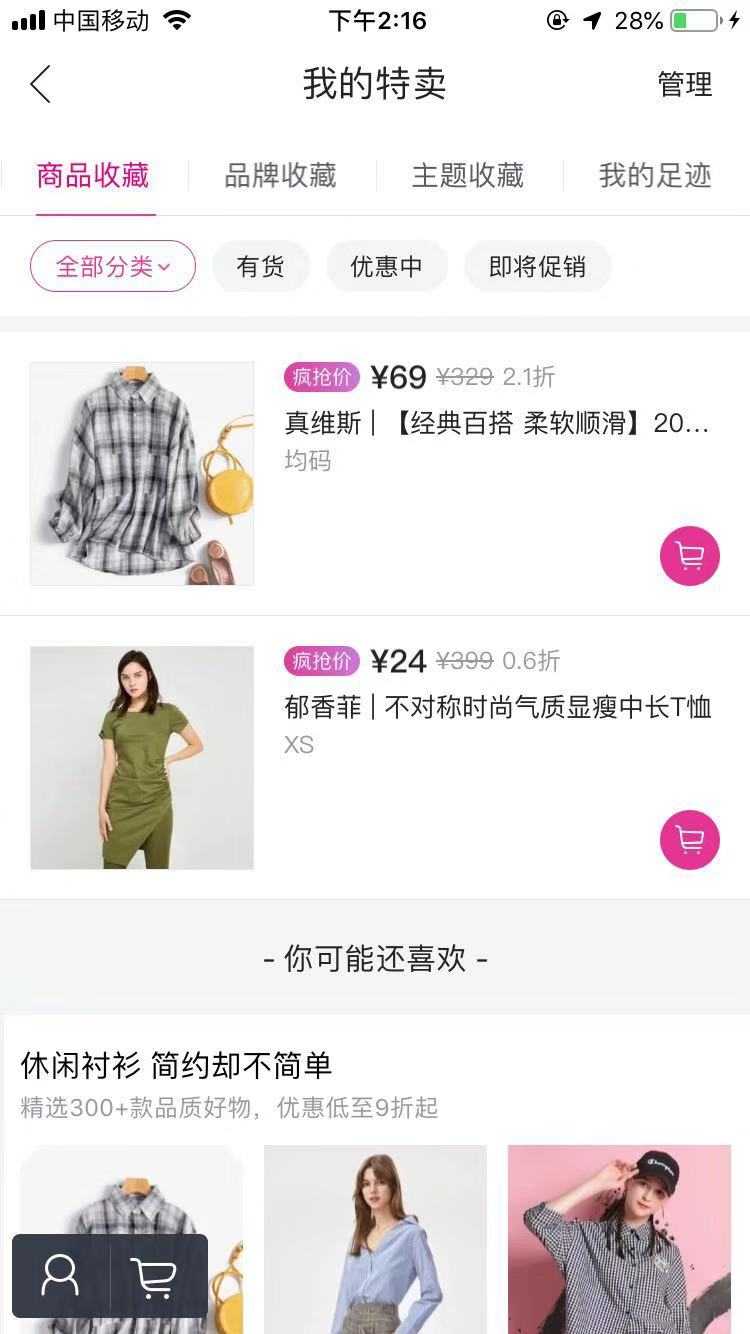Filter by 即将促销 items

(x=537, y=267)
